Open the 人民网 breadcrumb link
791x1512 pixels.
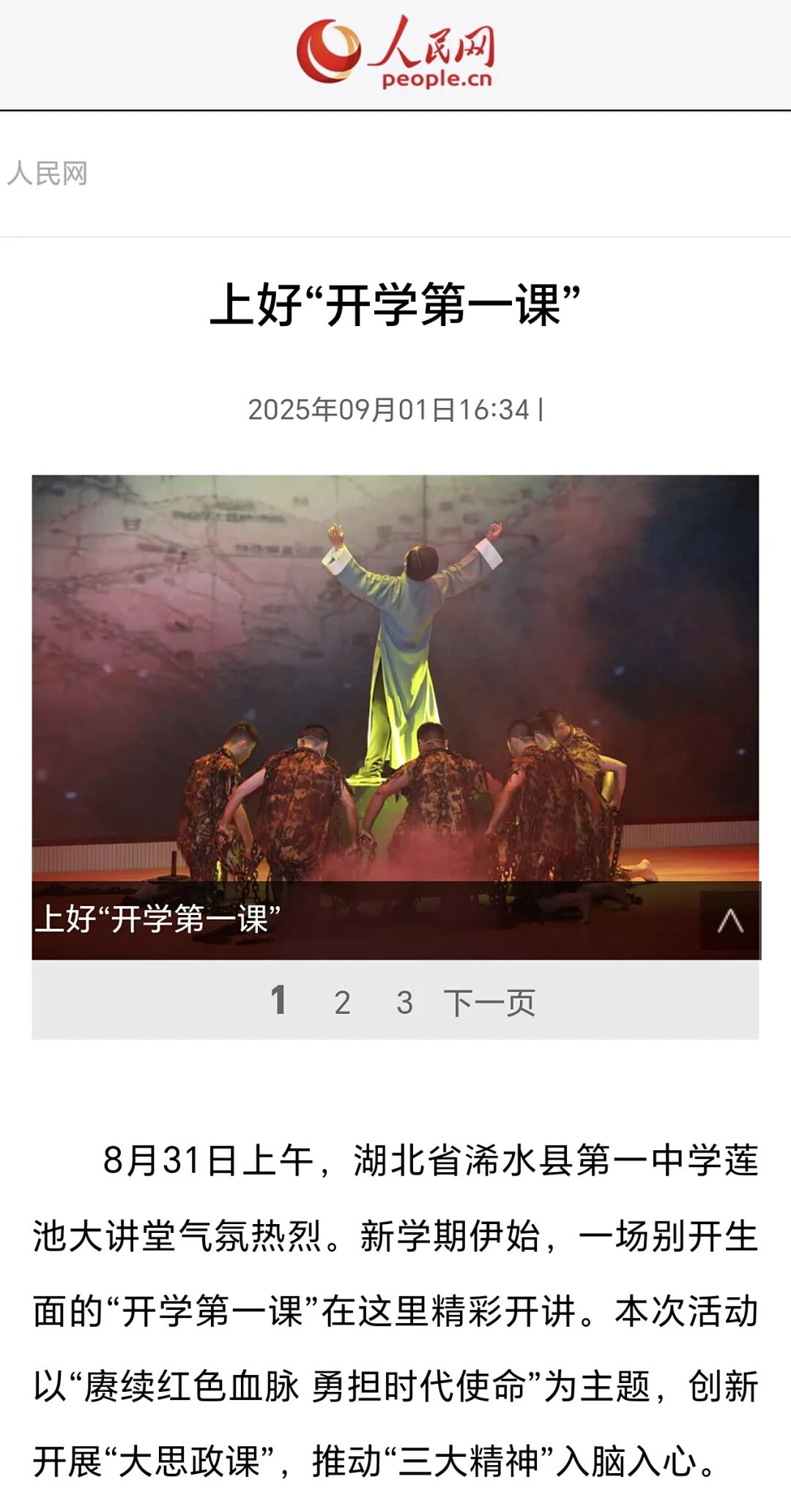[x=48, y=174]
